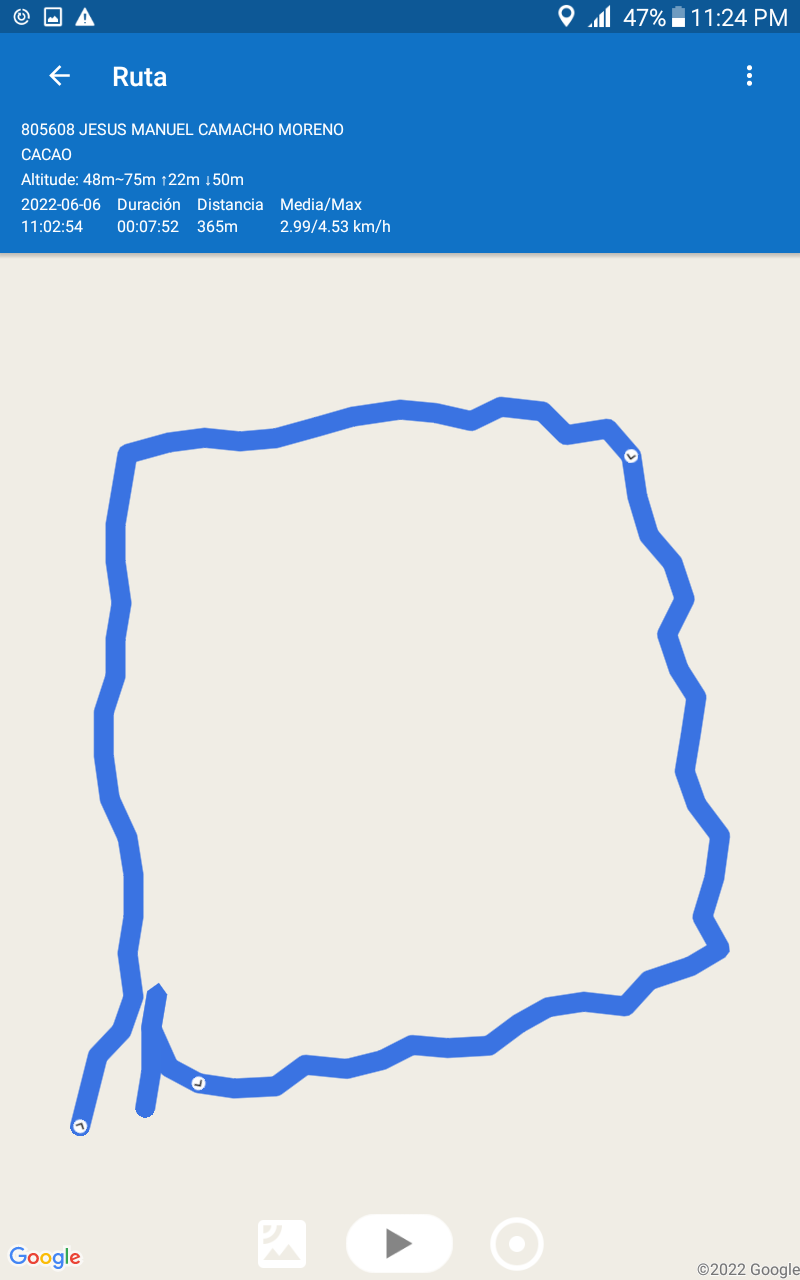800x1280 pixels.
Task: Go back from the Ruta screen
Action: click(59, 76)
